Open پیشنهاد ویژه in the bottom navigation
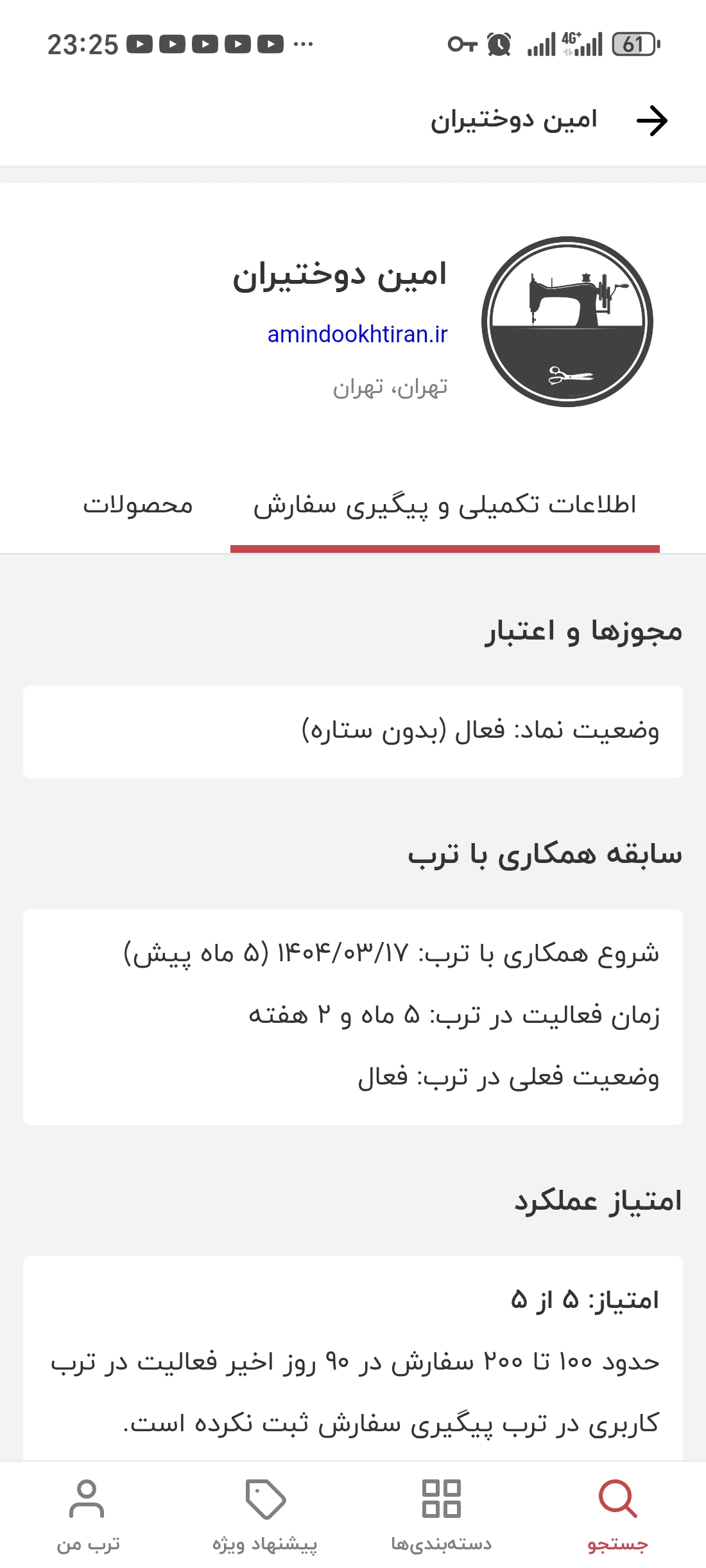The height and width of the screenshot is (1568, 706). tap(265, 1515)
